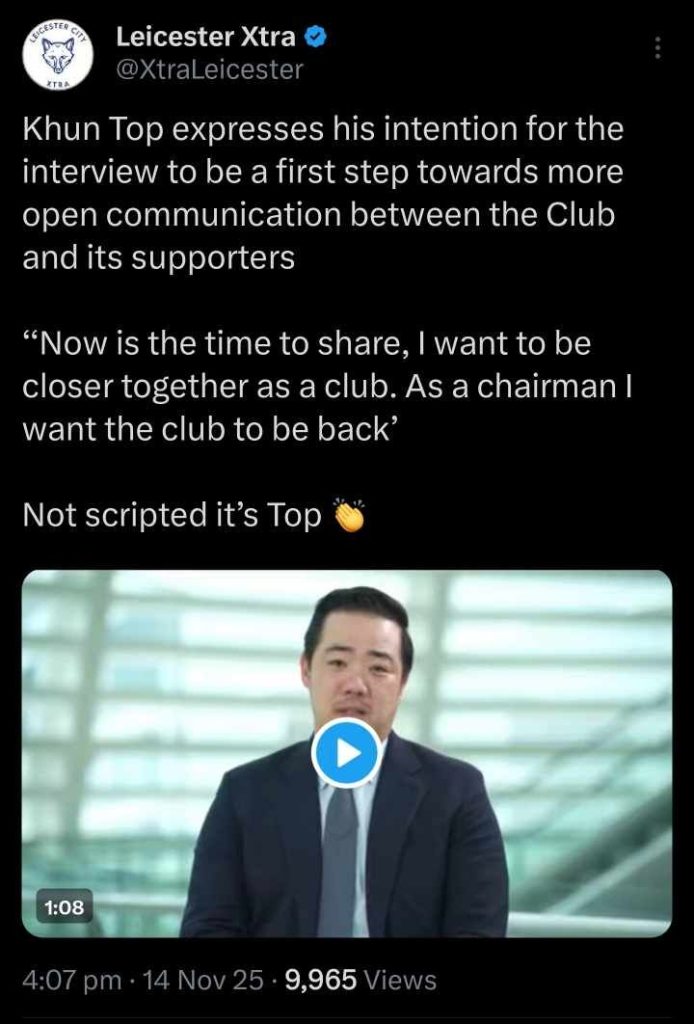Play the Khun Top interview video

pos(346,753)
